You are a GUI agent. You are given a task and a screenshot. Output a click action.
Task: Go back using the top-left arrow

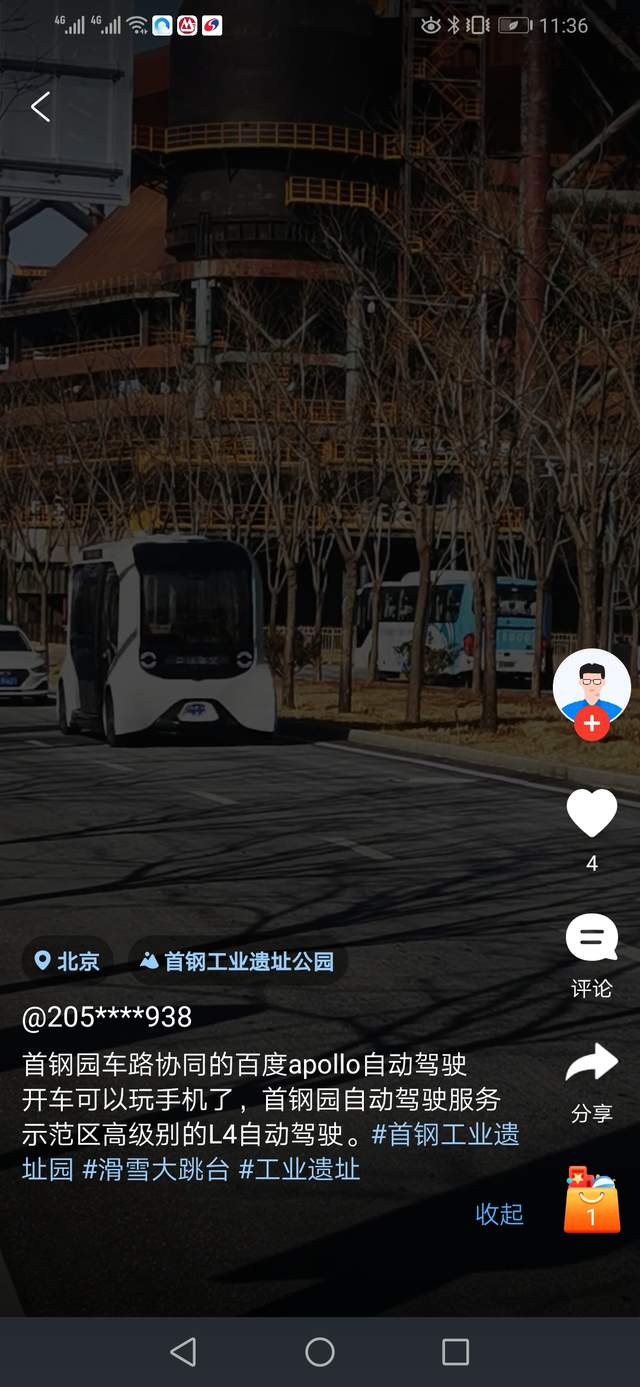(40, 107)
